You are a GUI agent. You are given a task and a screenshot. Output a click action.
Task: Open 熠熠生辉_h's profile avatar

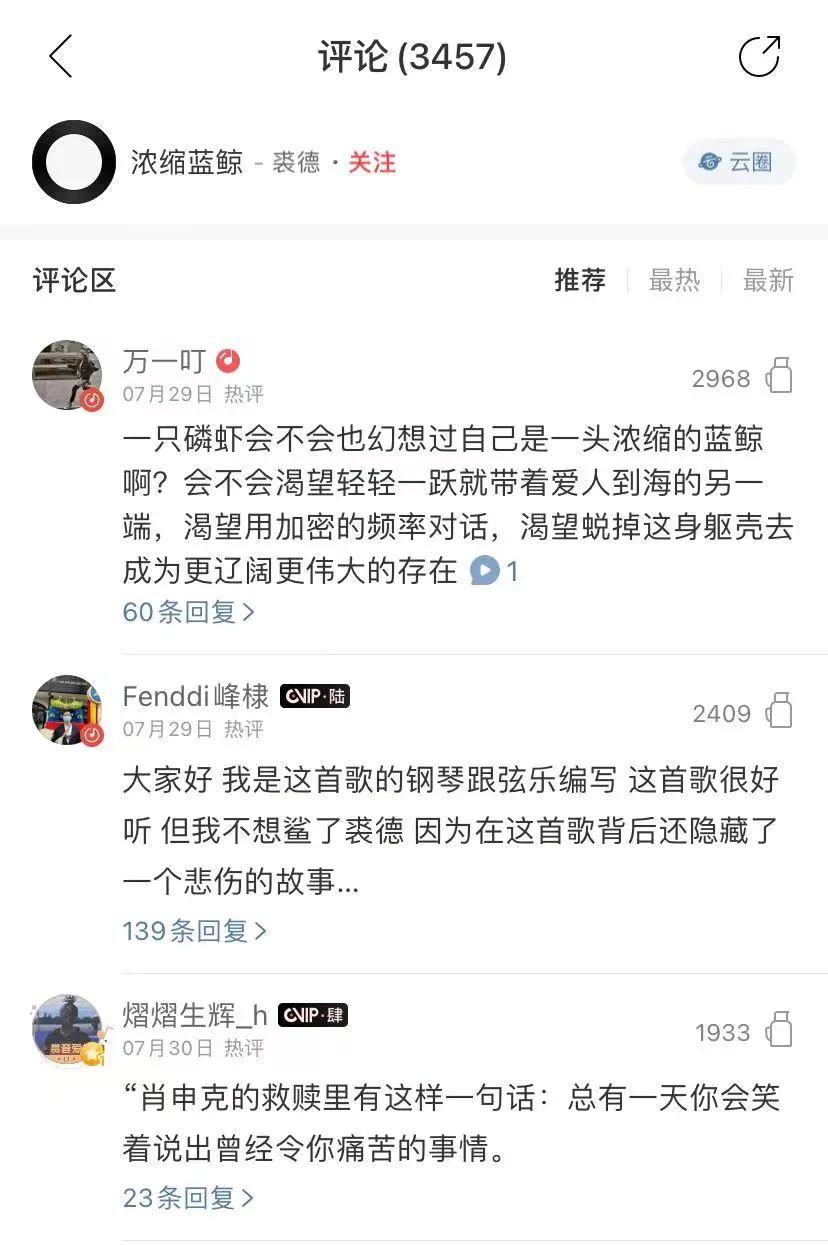click(x=67, y=1029)
